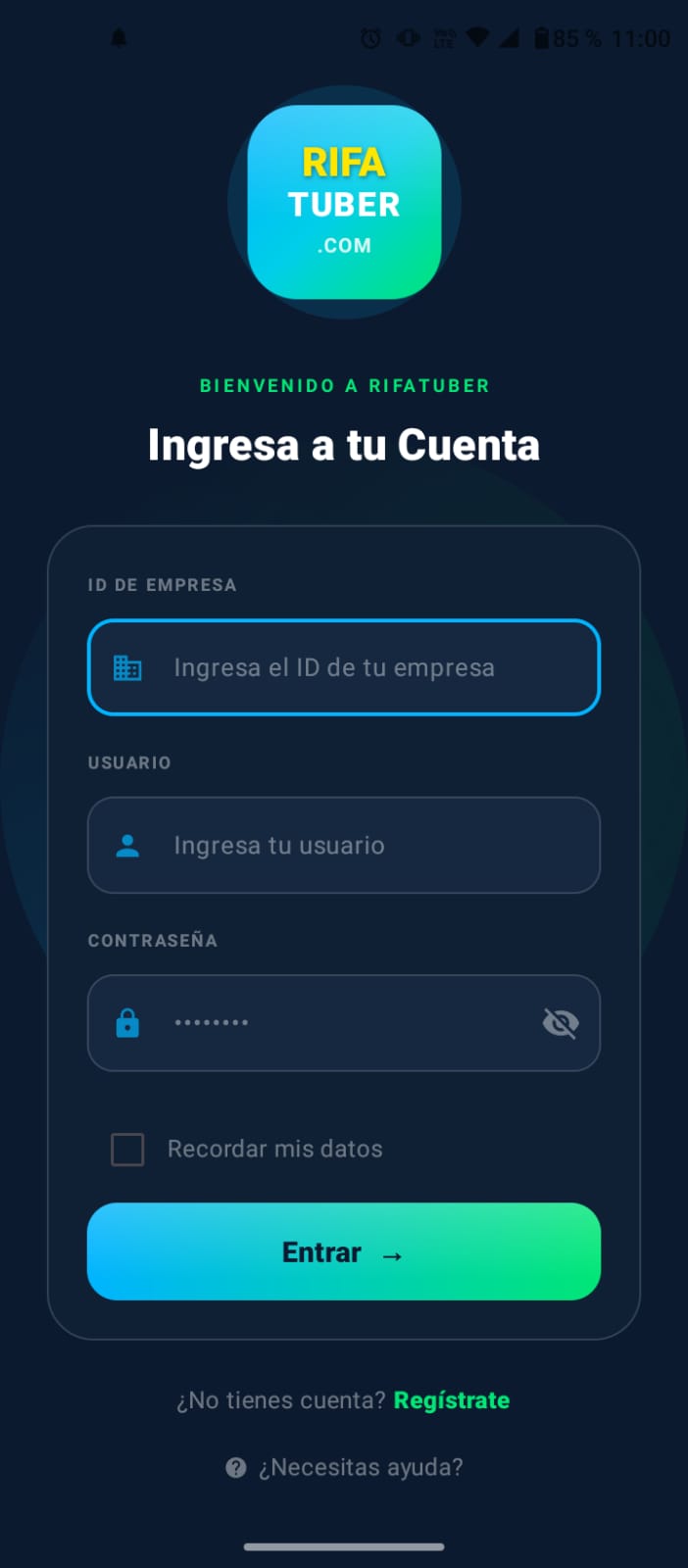This screenshot has width=688, height=1568.
Task: Focus the ID de empresa field
Action: pos(343,667)
